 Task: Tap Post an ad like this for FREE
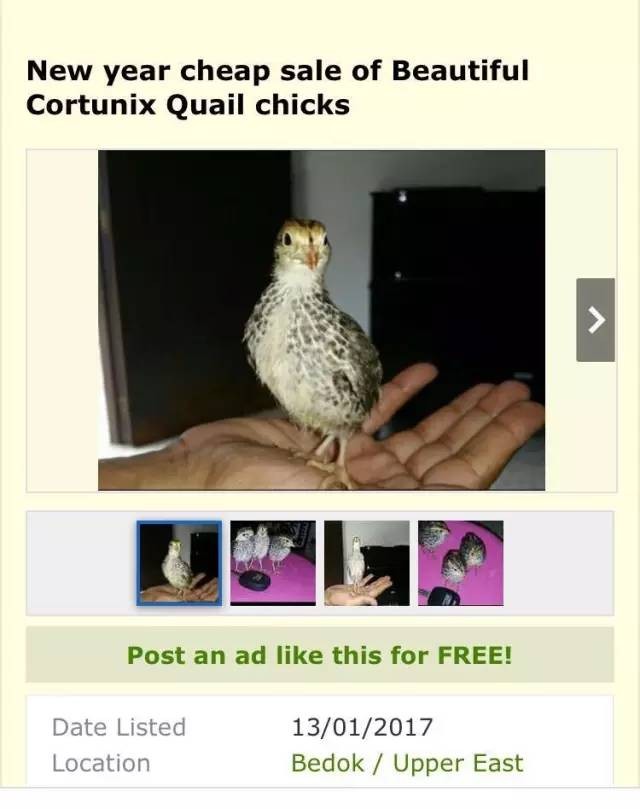tap(320, 656)
